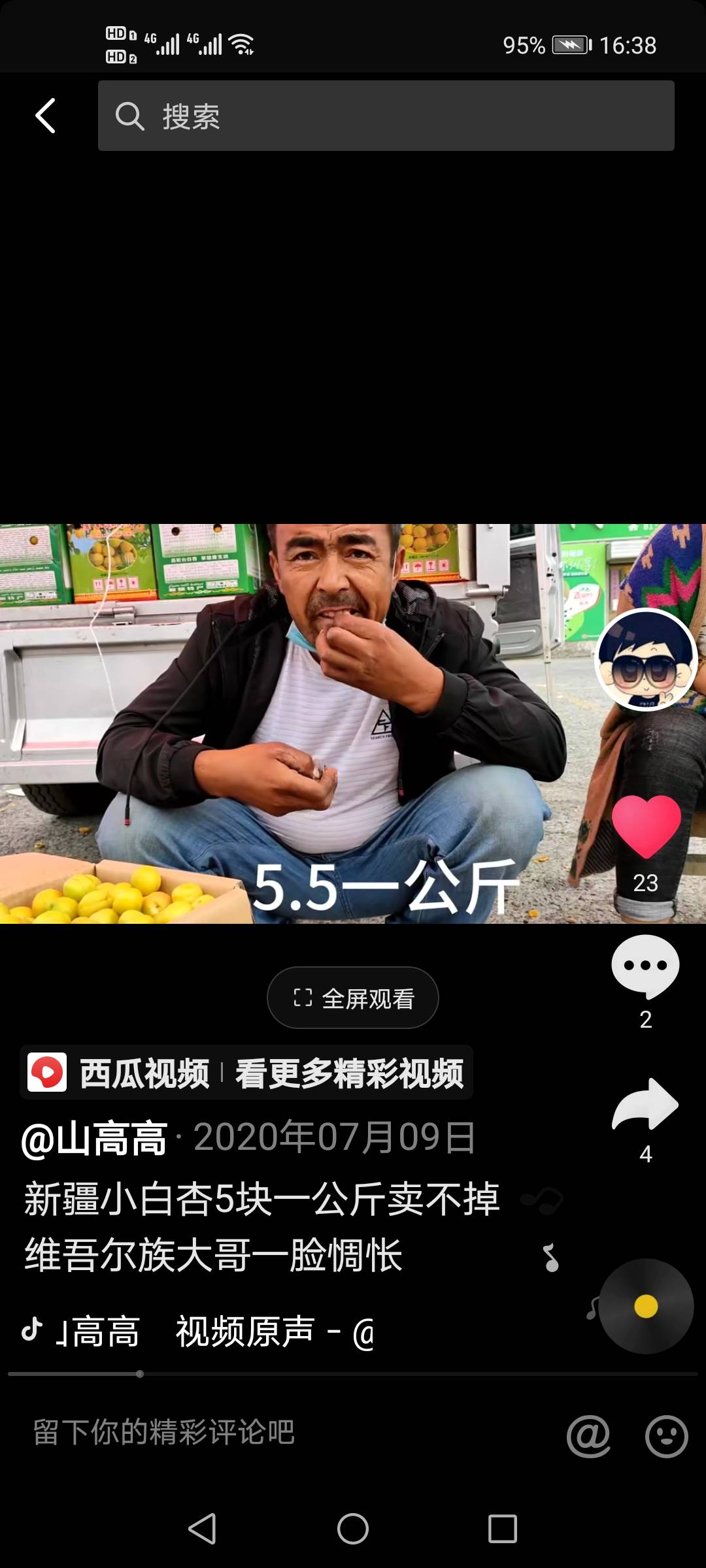
Task: Tap the system home button
Action: pyautogui.click(x=353, y=1529)
